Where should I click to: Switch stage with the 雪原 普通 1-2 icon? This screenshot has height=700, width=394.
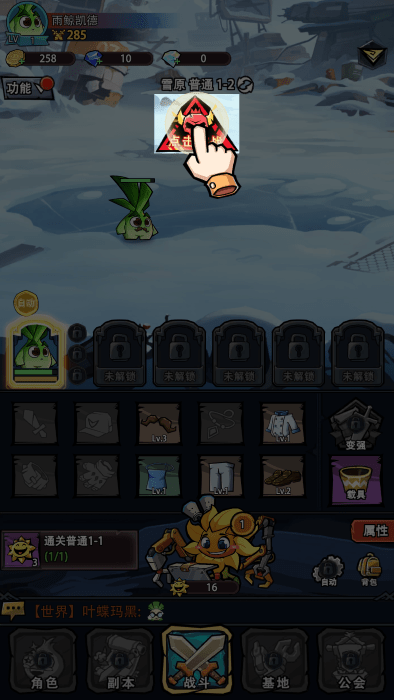point(245,84)
